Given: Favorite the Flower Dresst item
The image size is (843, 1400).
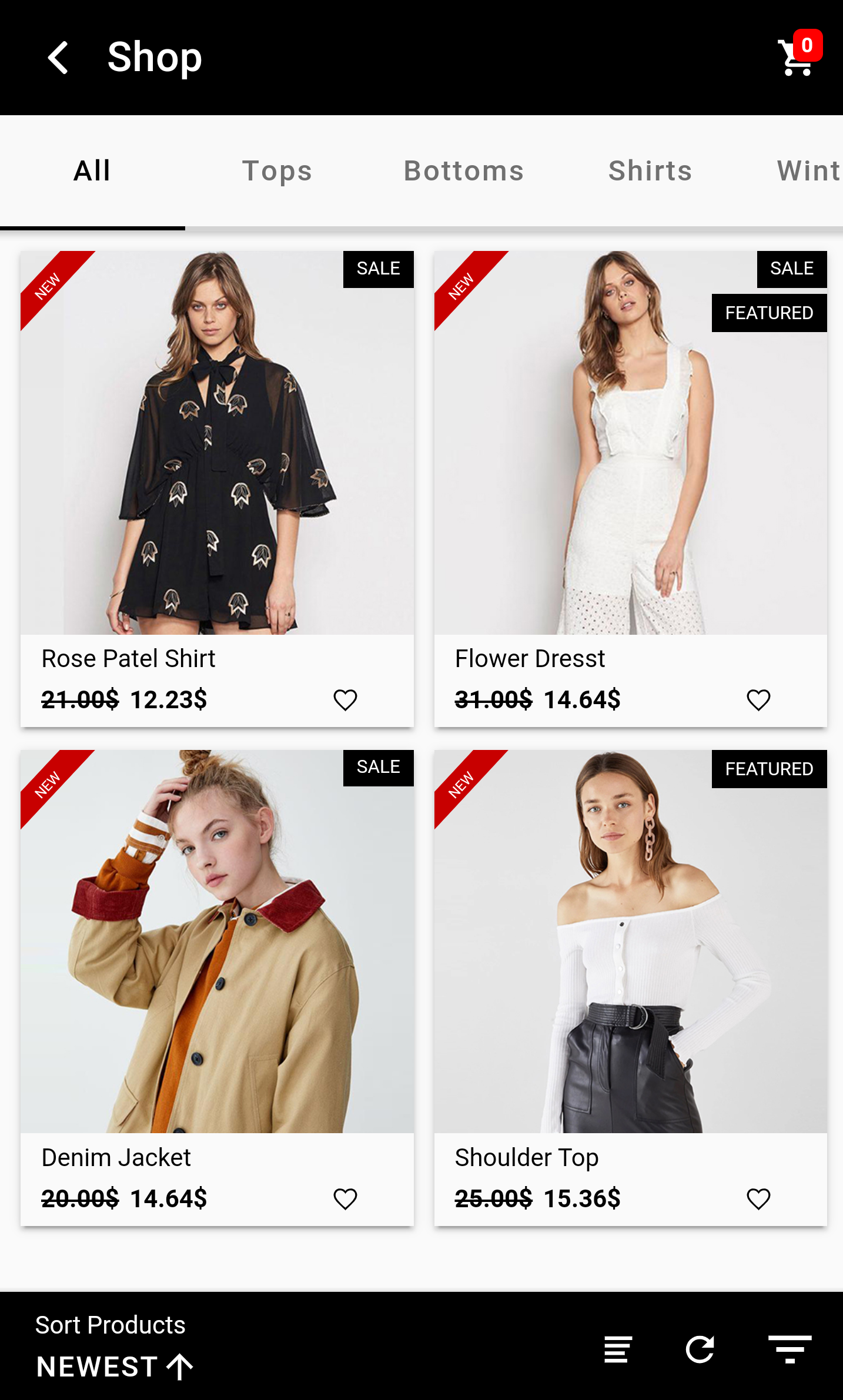Looking at the screenshot, I should click(x=758, y=699).
